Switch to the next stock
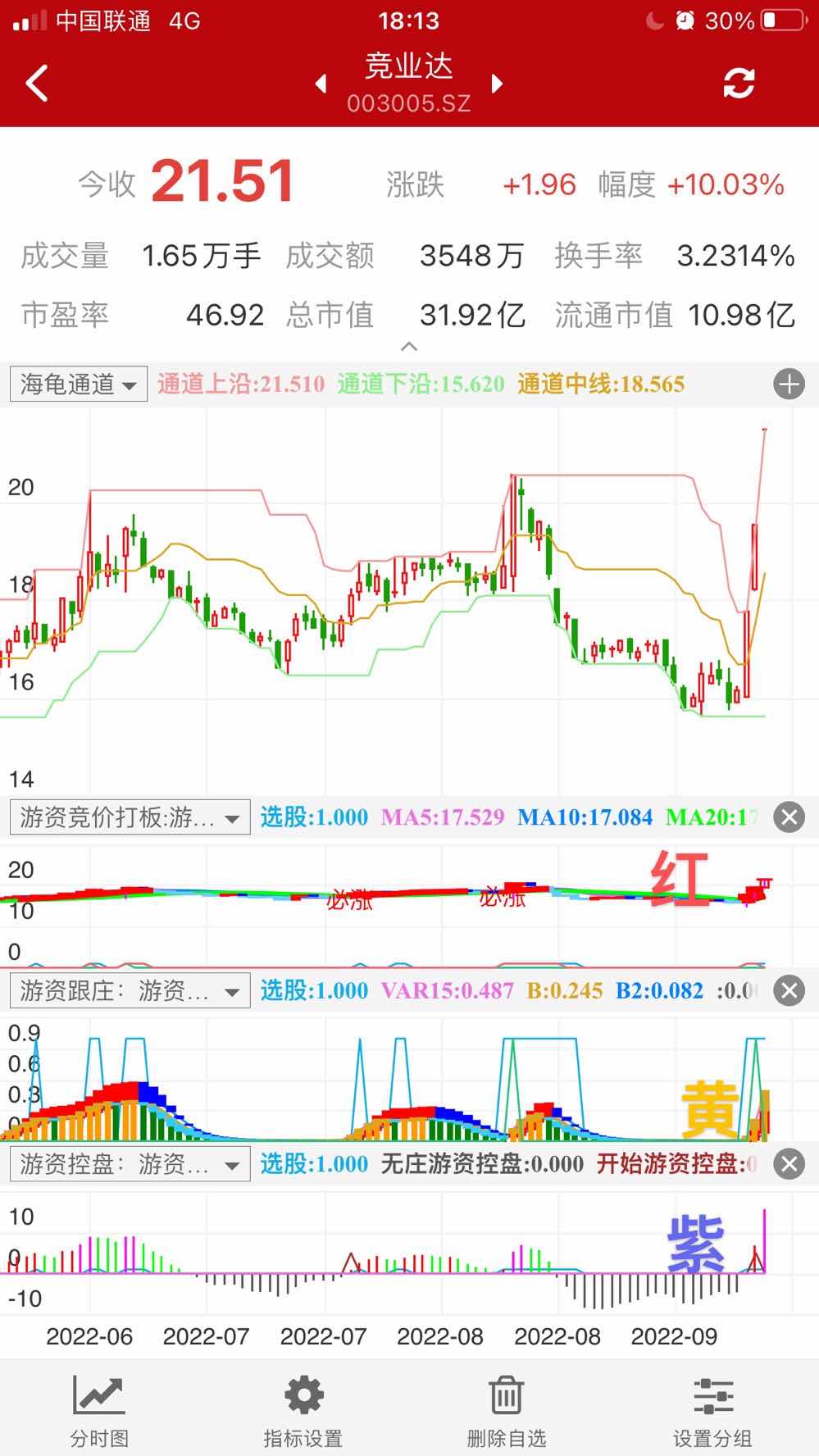The width and height of the screenshot is (819, 1456). 497,84
